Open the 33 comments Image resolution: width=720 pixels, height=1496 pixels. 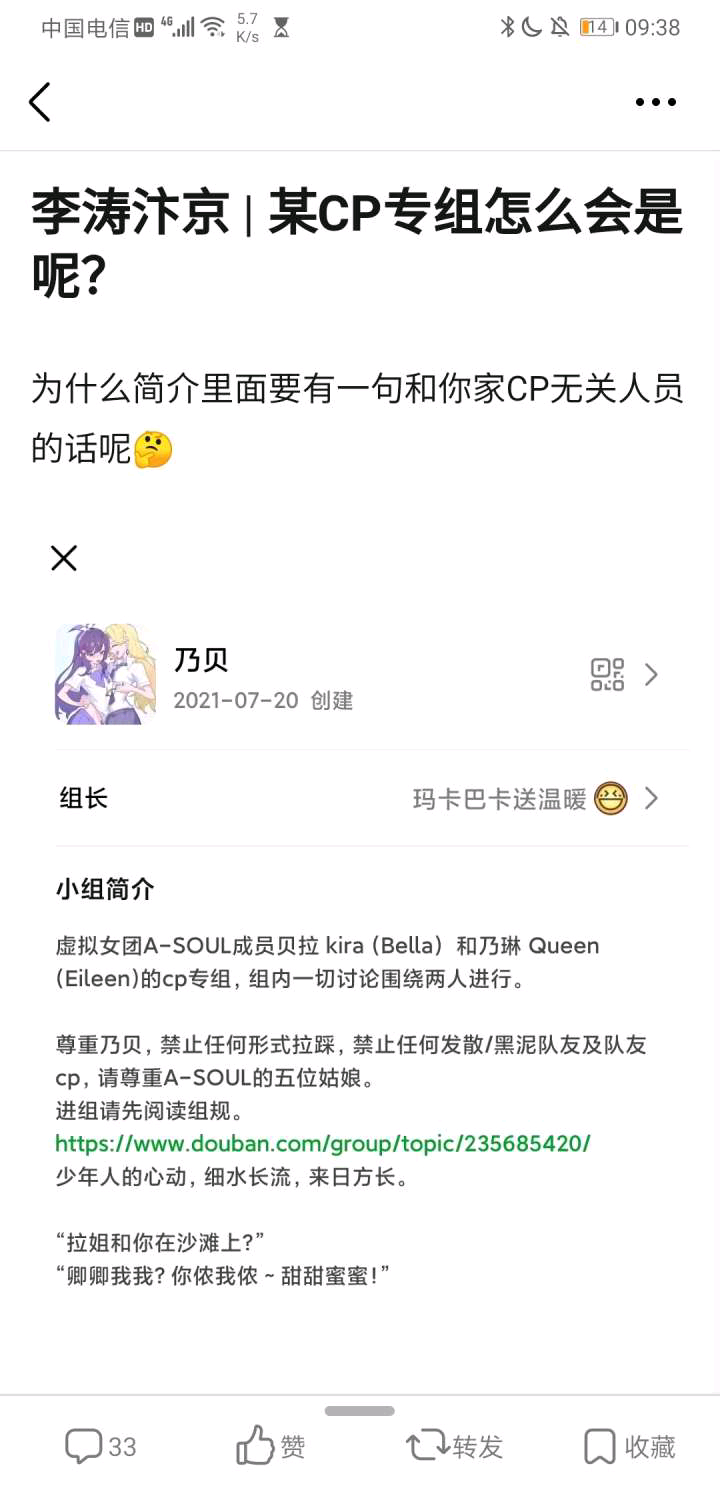click(101, 1446)
